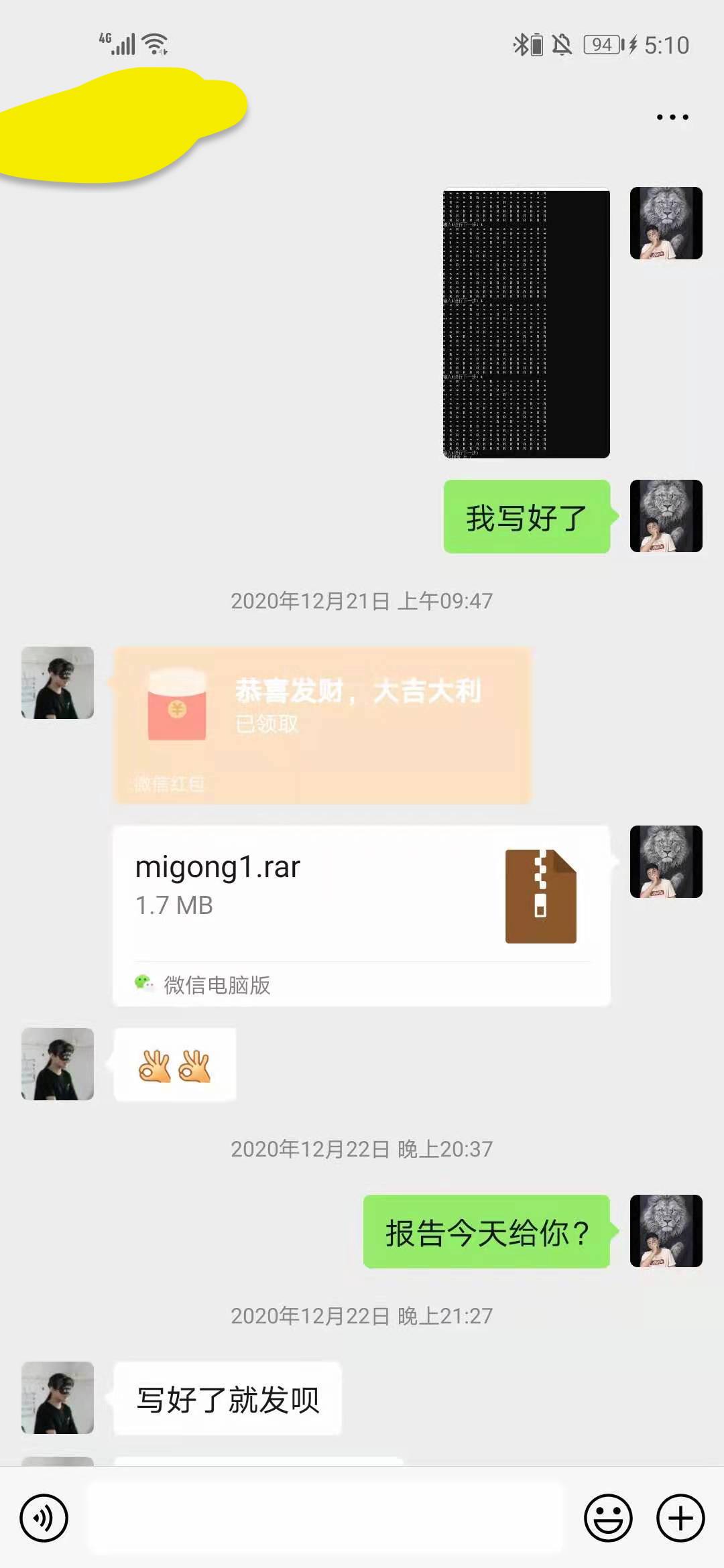The width and height of the screenshot is (724, 1568).
Task: Tap the message text input field
Action: pyautogui.click(x=326, y=1518)
